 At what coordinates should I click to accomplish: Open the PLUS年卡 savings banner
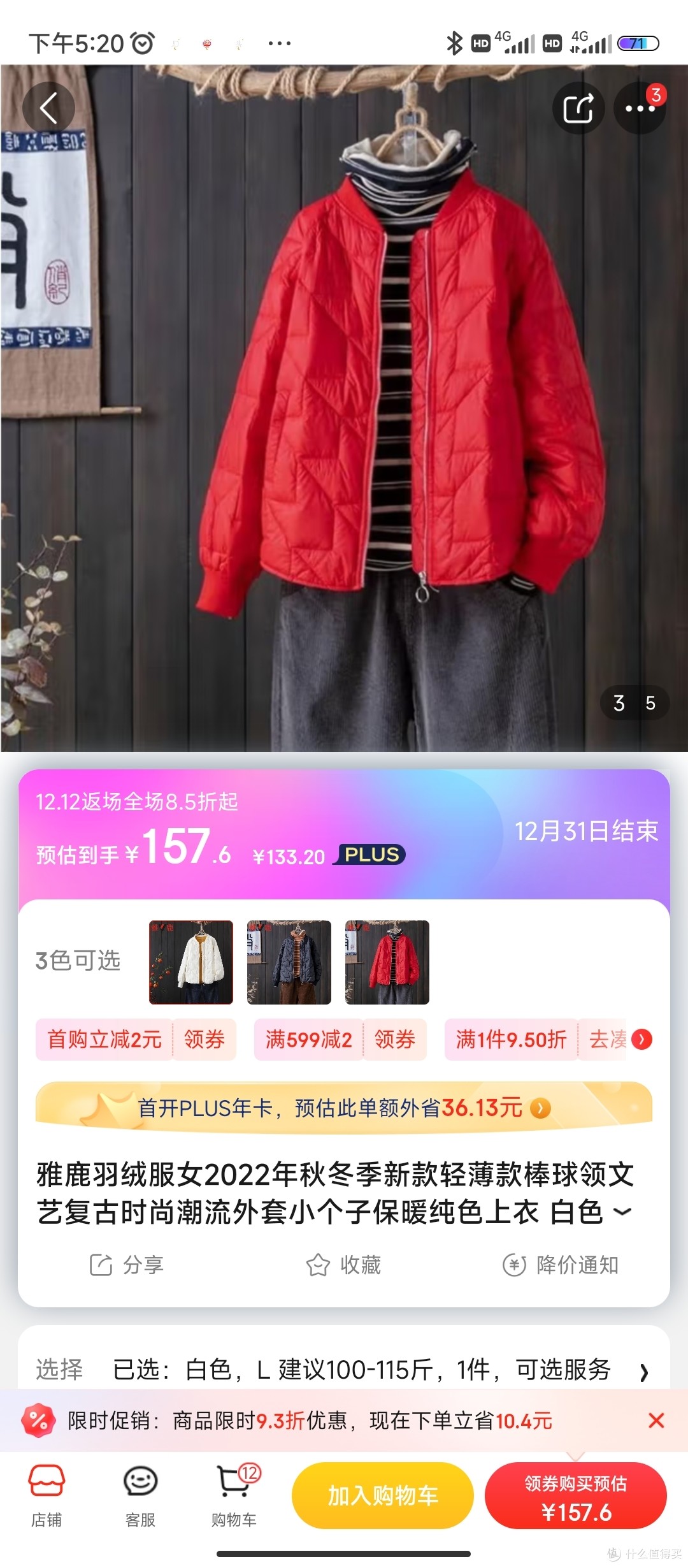344,1108
